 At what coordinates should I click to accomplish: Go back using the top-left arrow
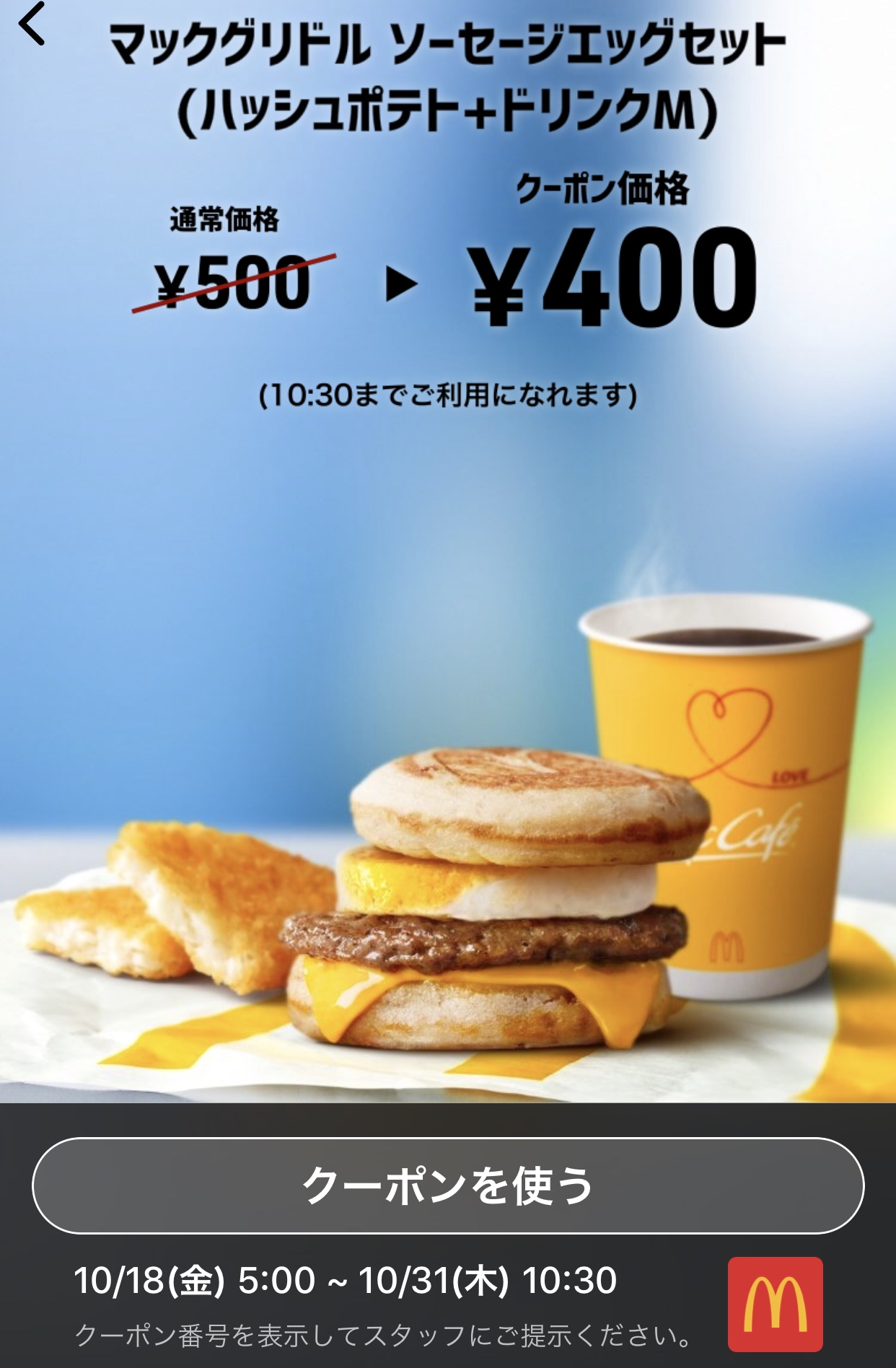pos(32,25)
